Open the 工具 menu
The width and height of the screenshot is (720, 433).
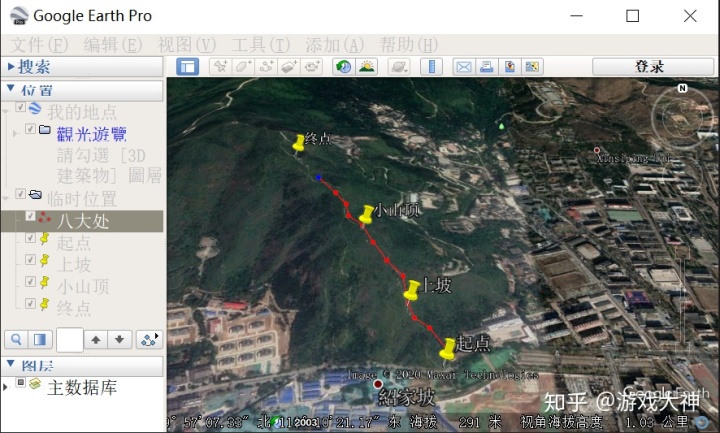(260, 44)
